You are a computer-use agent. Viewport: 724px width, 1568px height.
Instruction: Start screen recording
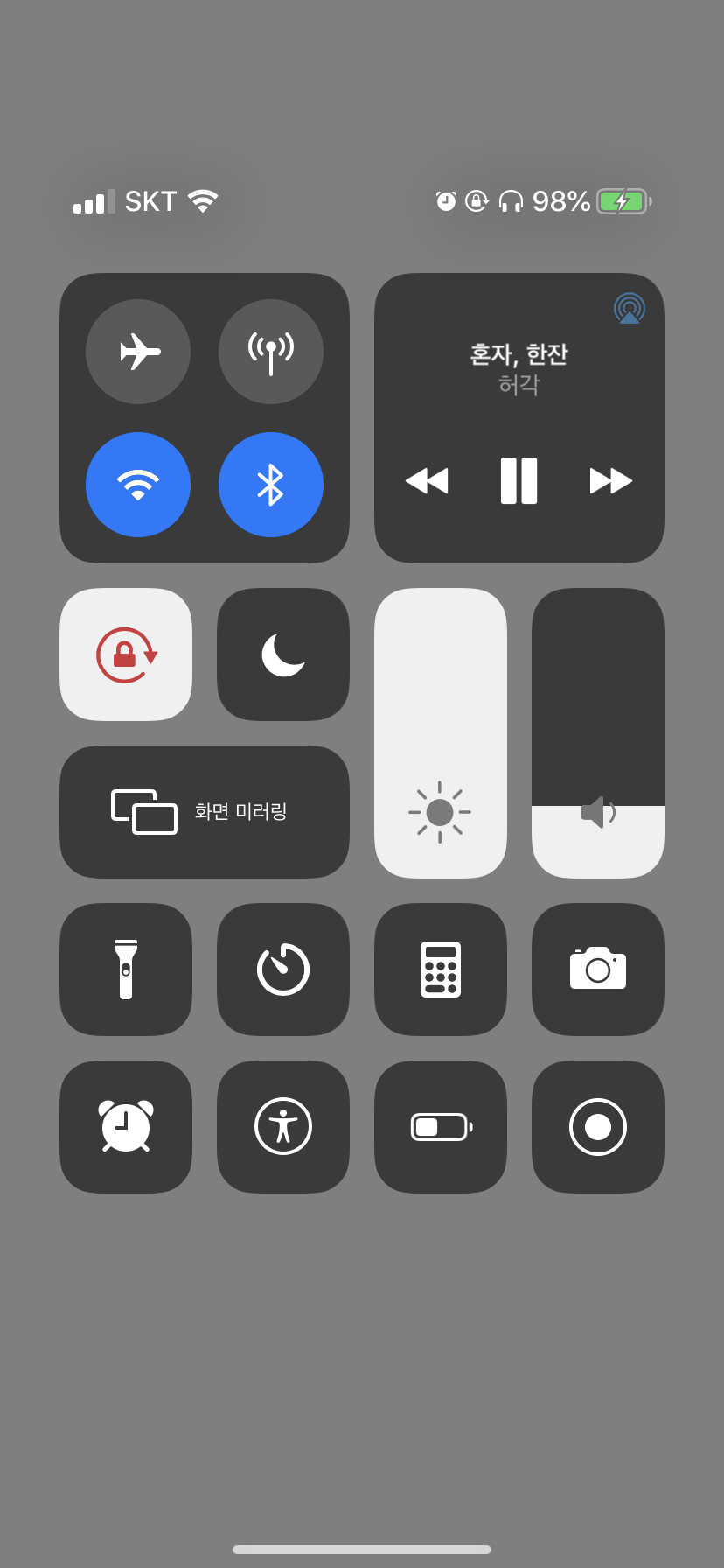598,1127
